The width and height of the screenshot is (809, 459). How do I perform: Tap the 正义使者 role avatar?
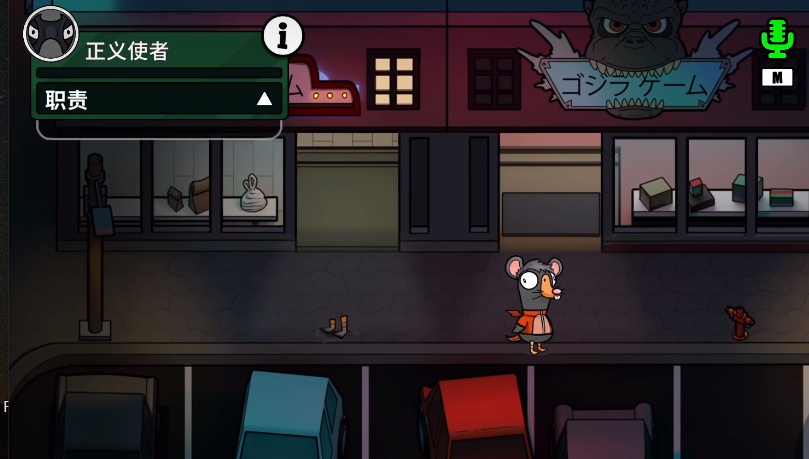click(50, 34)
